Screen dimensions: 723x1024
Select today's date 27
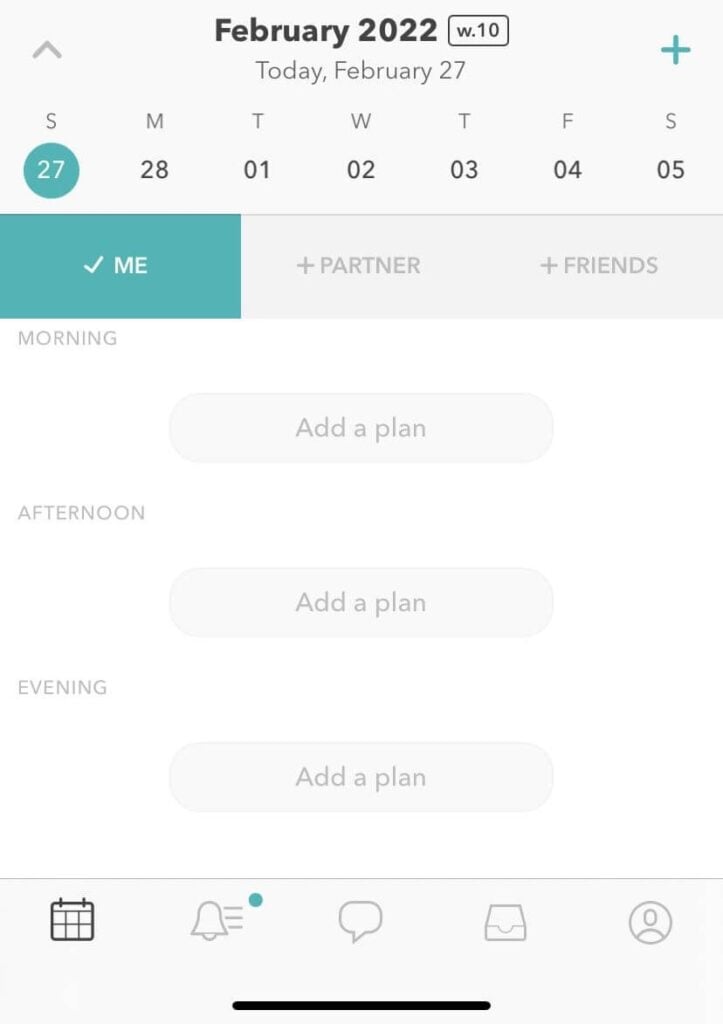[51, 170]
